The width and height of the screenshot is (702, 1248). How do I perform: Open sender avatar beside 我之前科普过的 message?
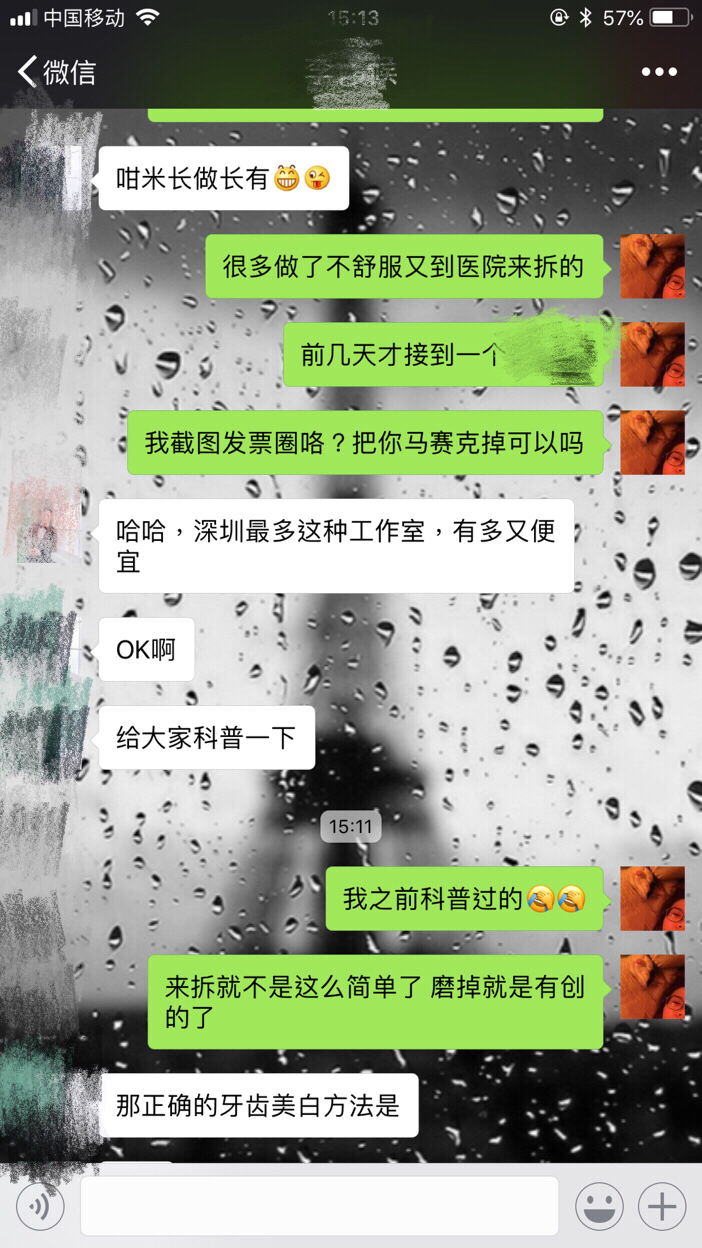click(652, 899)
